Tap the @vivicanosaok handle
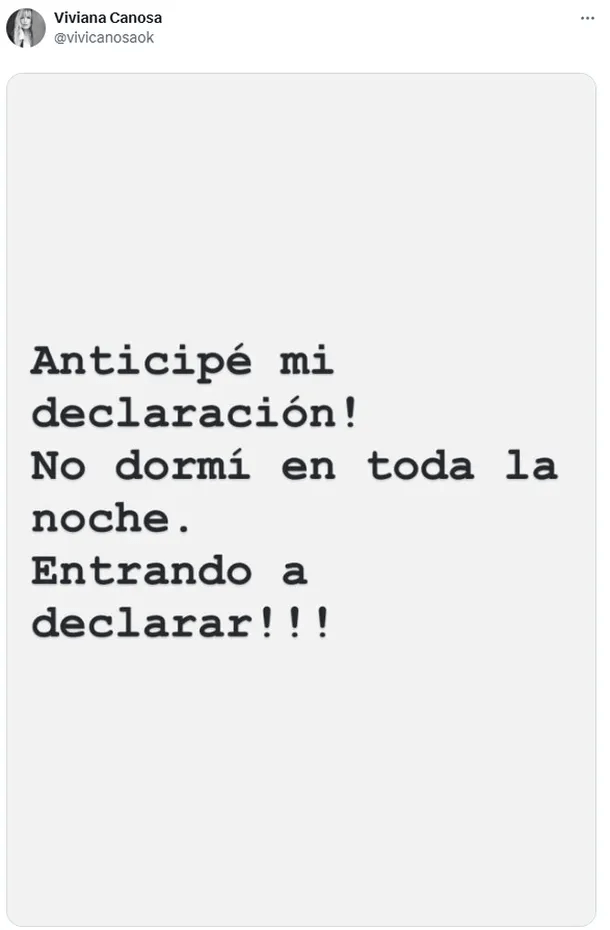This screenshot has height=930, width=610. (104, 38)
